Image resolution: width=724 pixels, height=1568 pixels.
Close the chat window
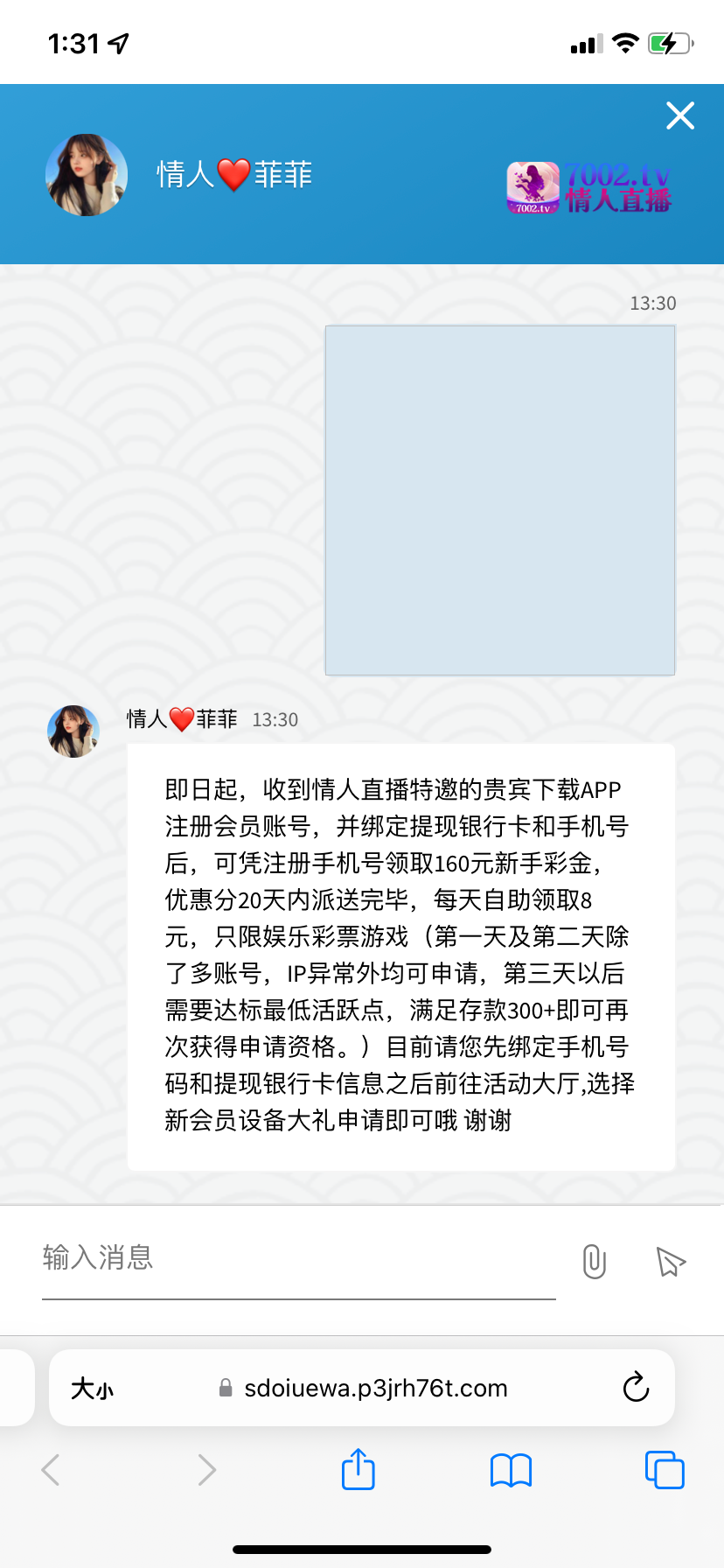pos(679,115)
